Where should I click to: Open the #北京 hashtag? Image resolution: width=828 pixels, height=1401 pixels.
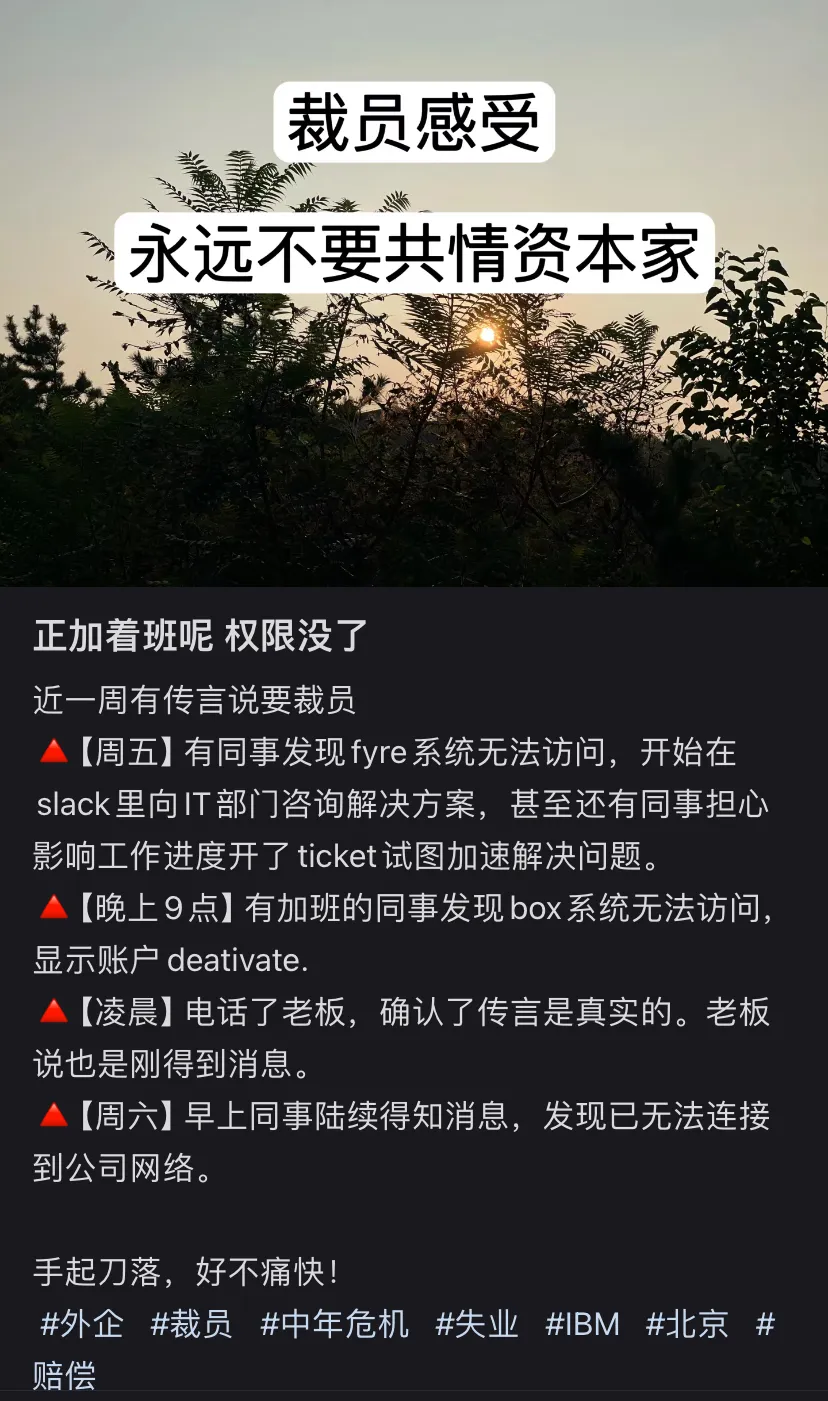pyautogui.click(x=687, y=1324)
